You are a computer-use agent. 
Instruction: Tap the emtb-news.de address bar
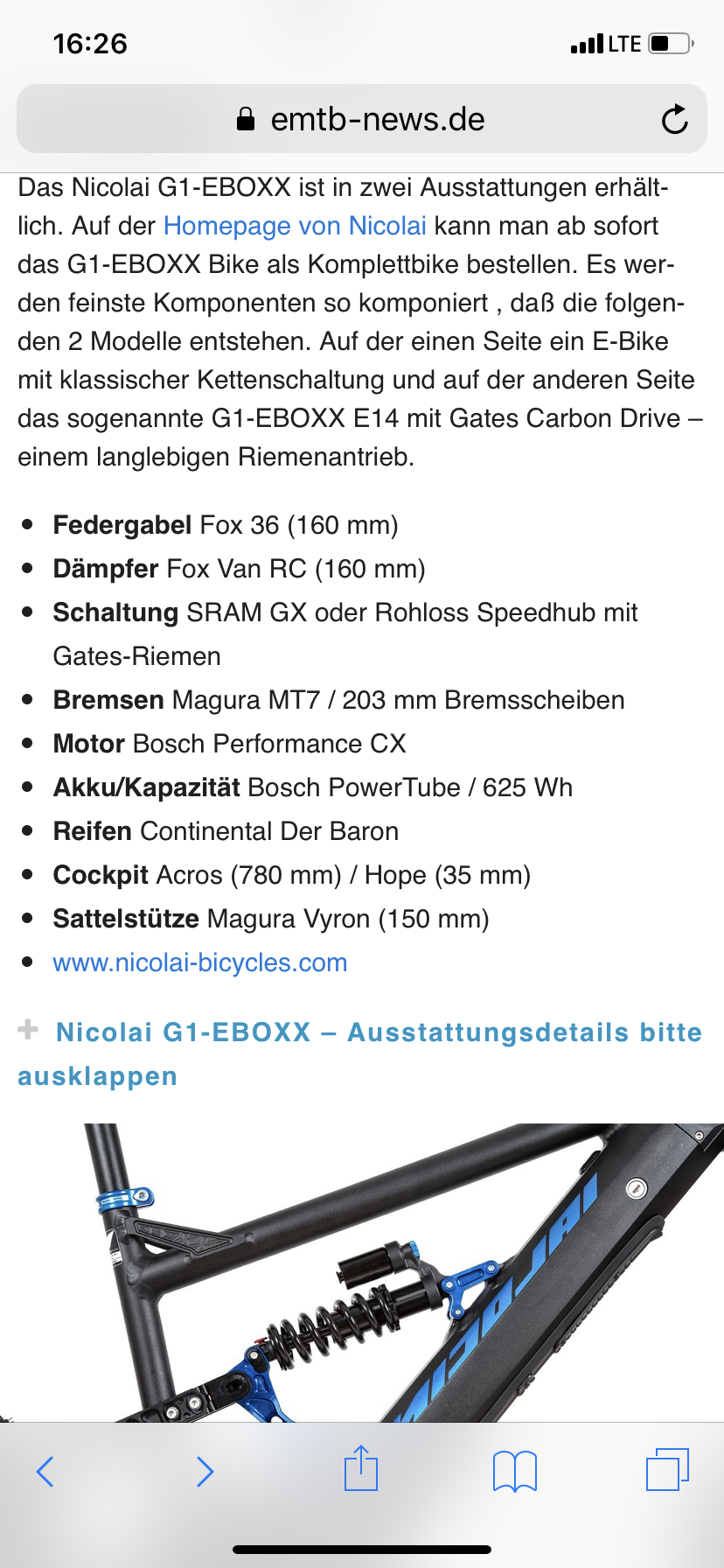360,120
